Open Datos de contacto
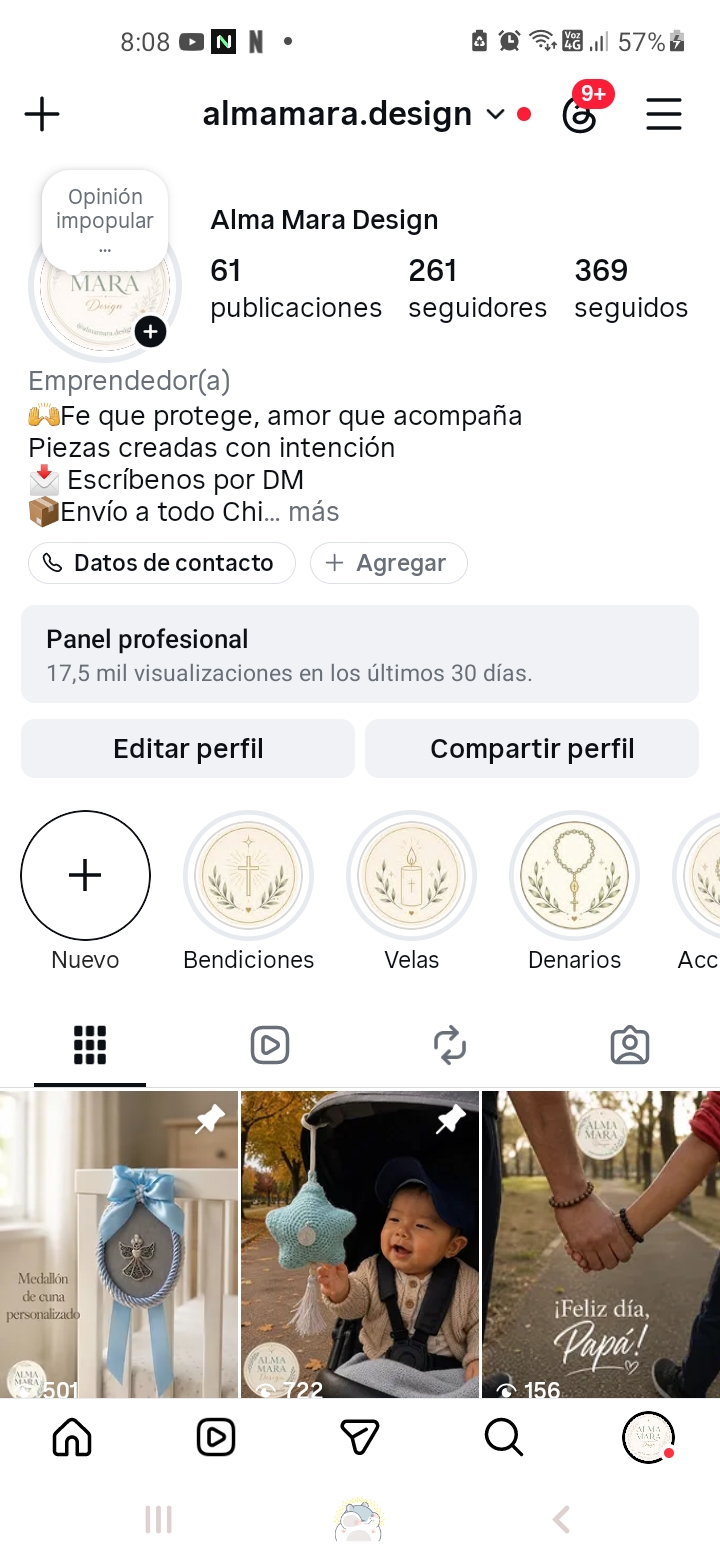 point(162,563)
